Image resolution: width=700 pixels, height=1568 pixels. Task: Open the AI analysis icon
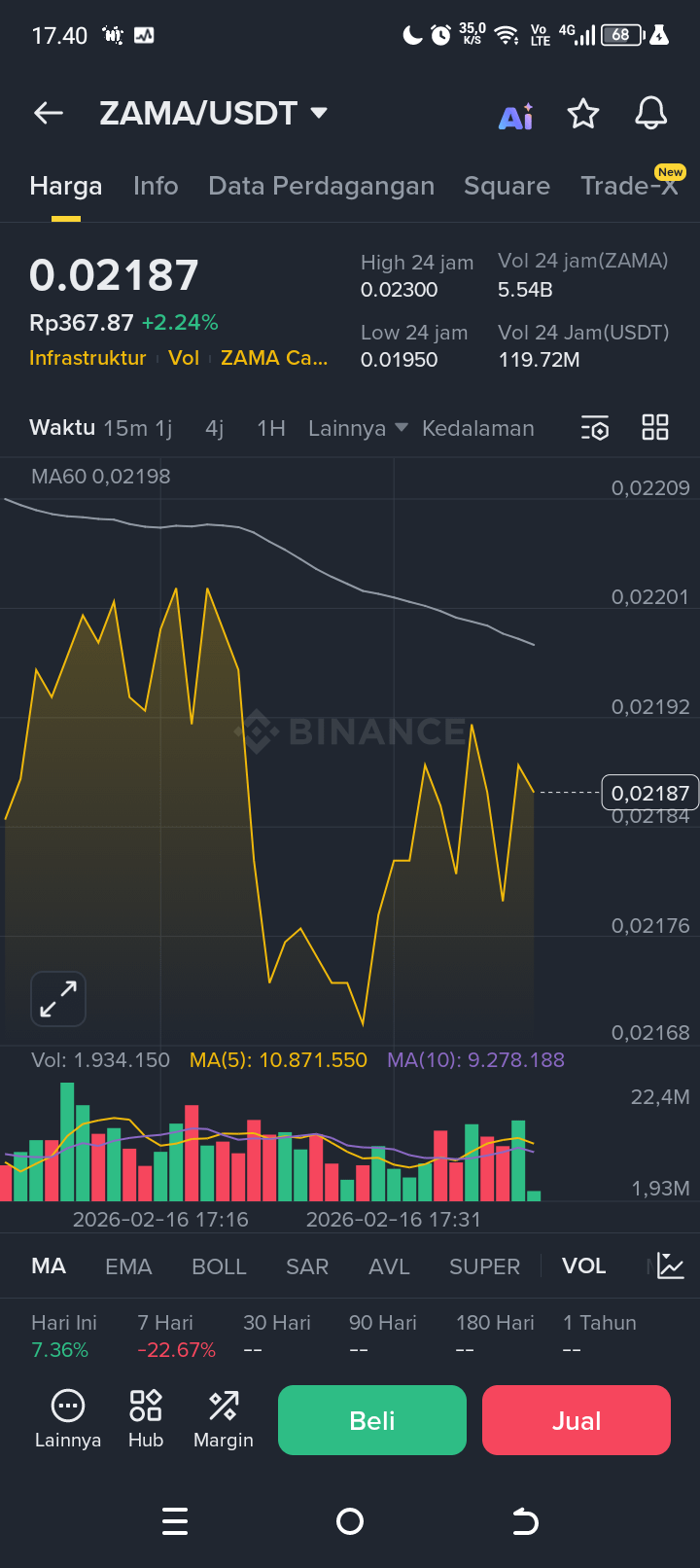[516, 116]
